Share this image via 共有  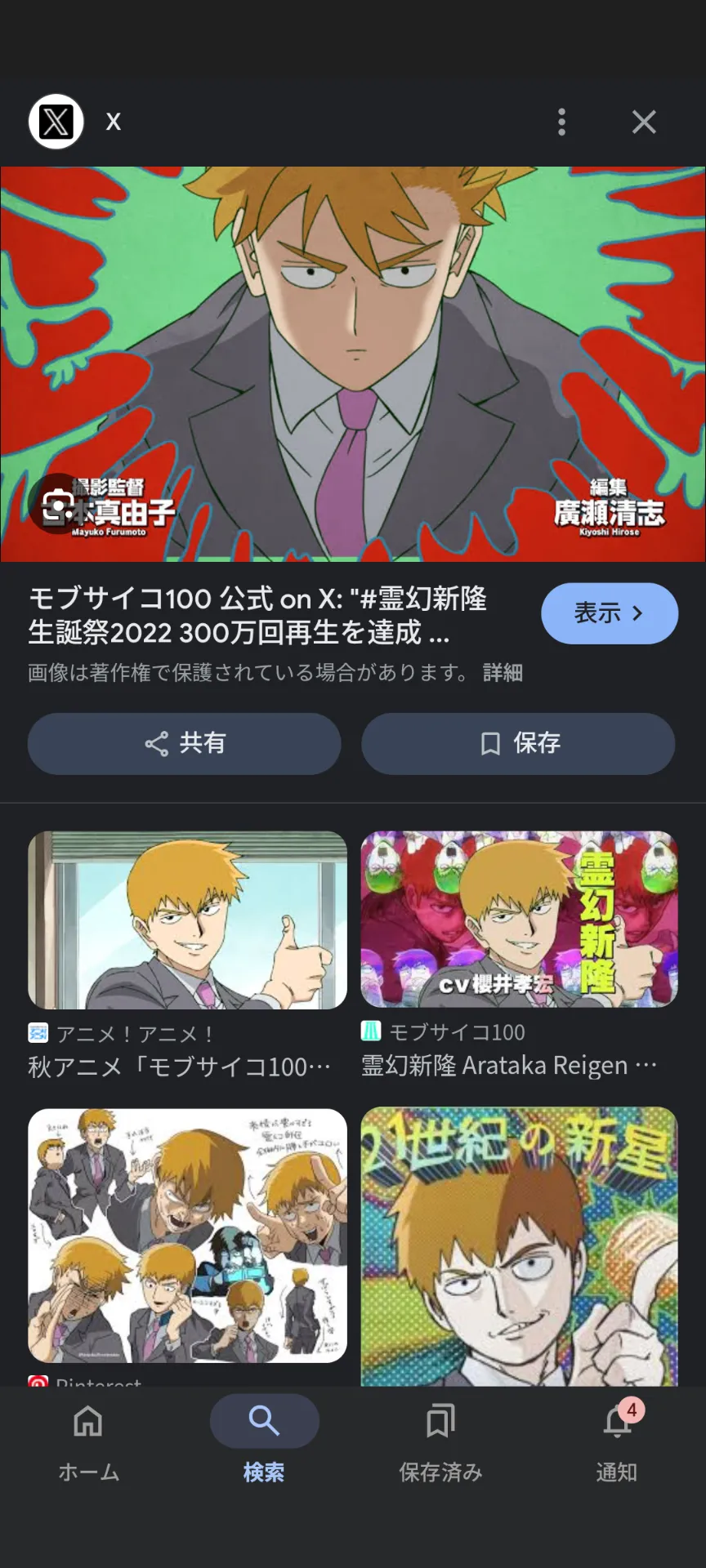[184, 743]
